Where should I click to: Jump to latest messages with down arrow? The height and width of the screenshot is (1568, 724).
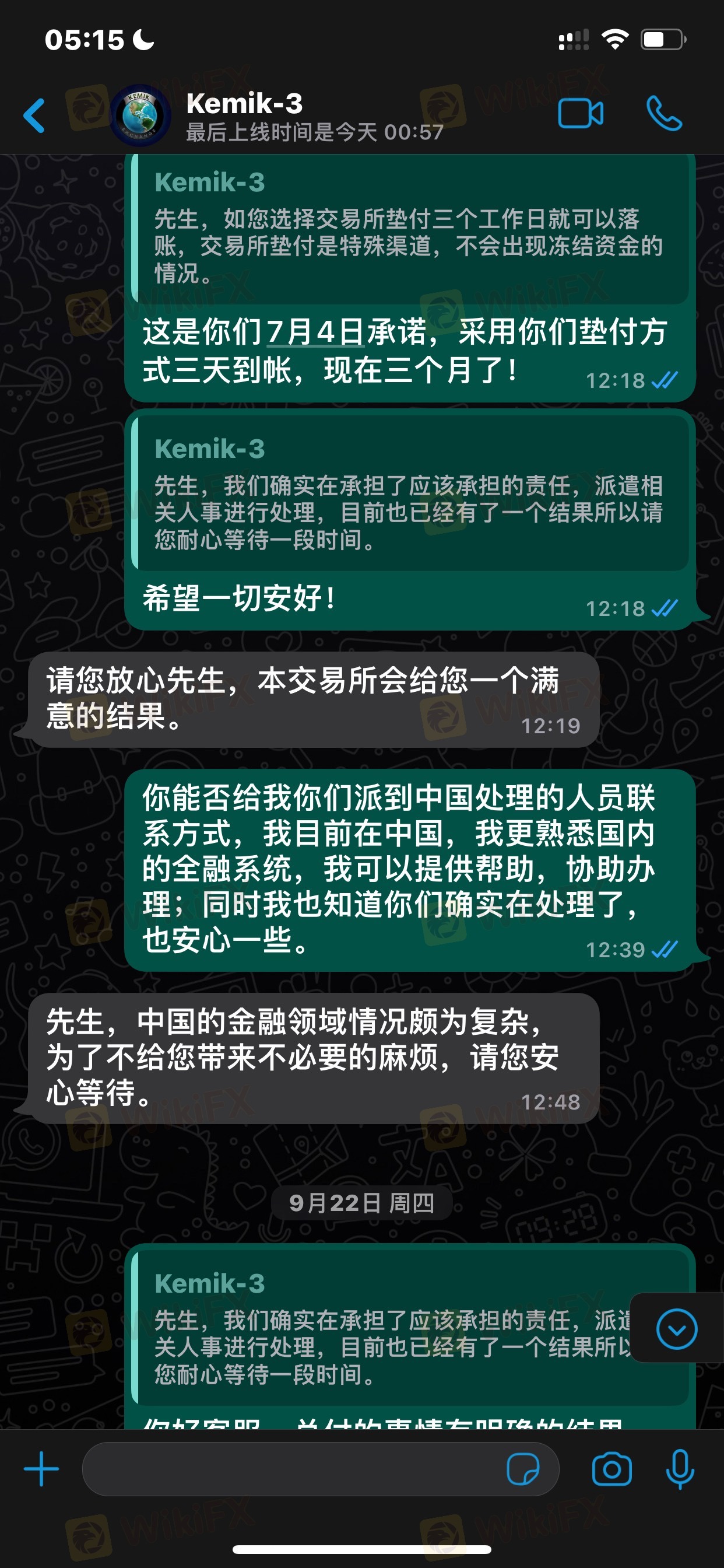tap(677, 1329)
